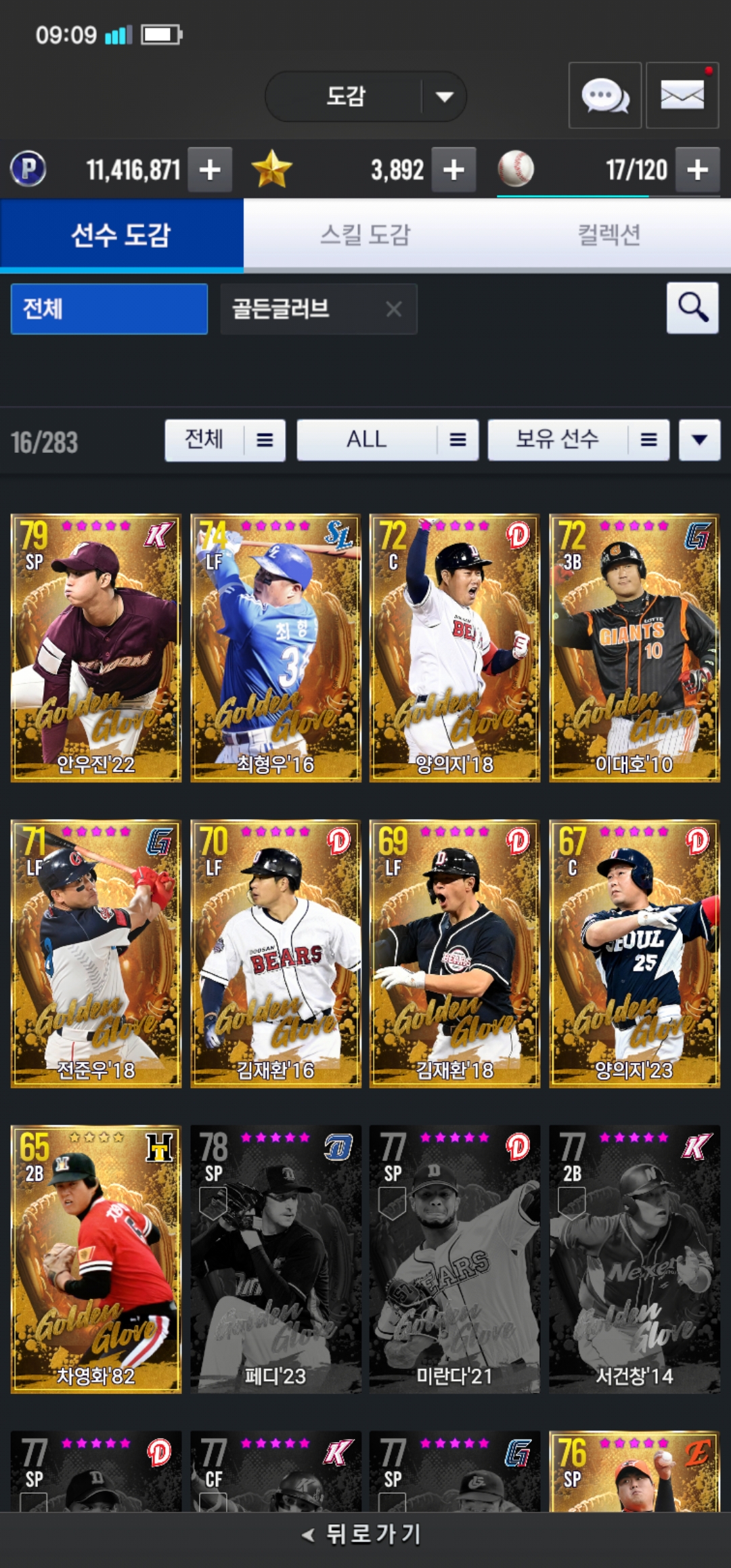
Task: Add stars with the plus next to 3,892
Action: tap(453, 169)
